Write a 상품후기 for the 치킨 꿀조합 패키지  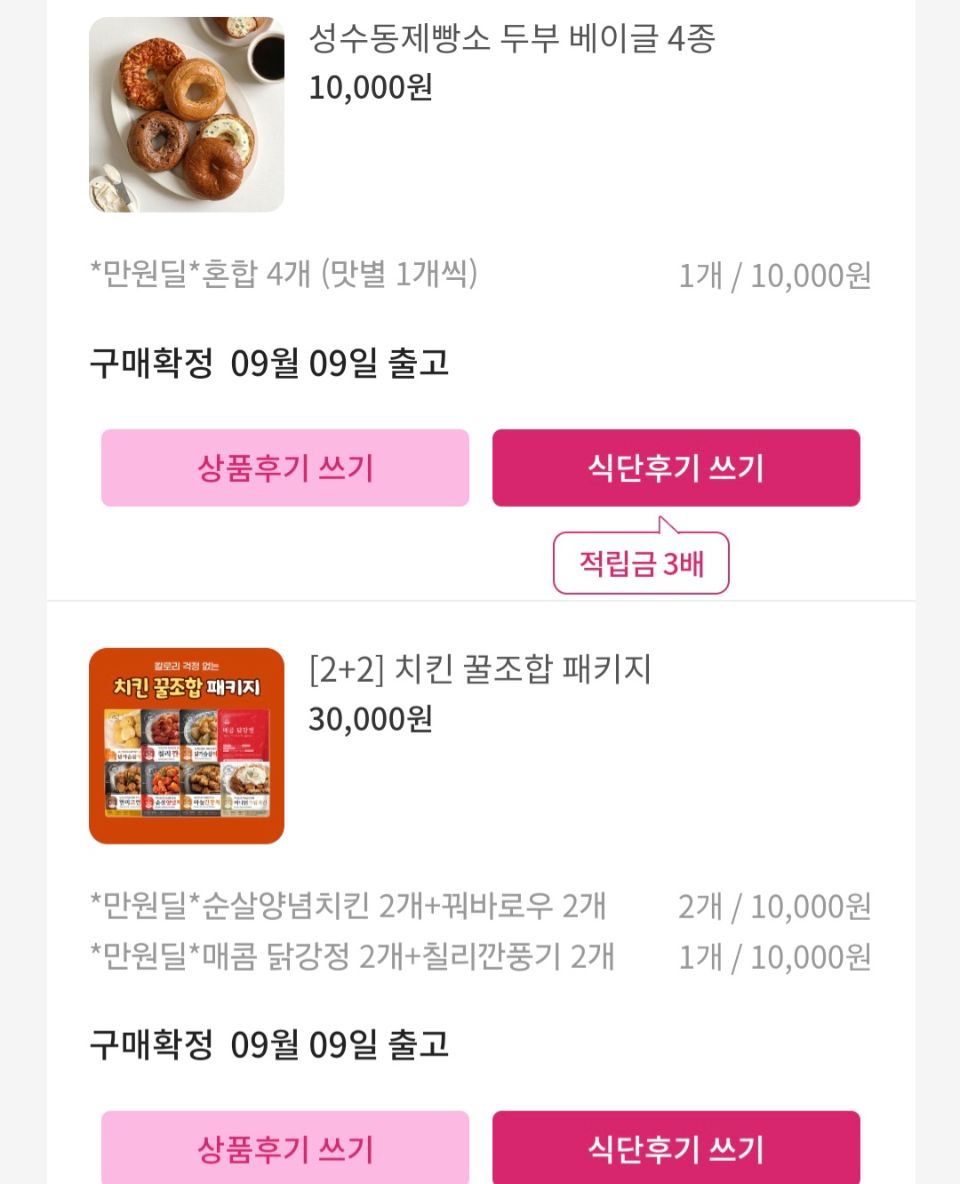coord(285,1148)
